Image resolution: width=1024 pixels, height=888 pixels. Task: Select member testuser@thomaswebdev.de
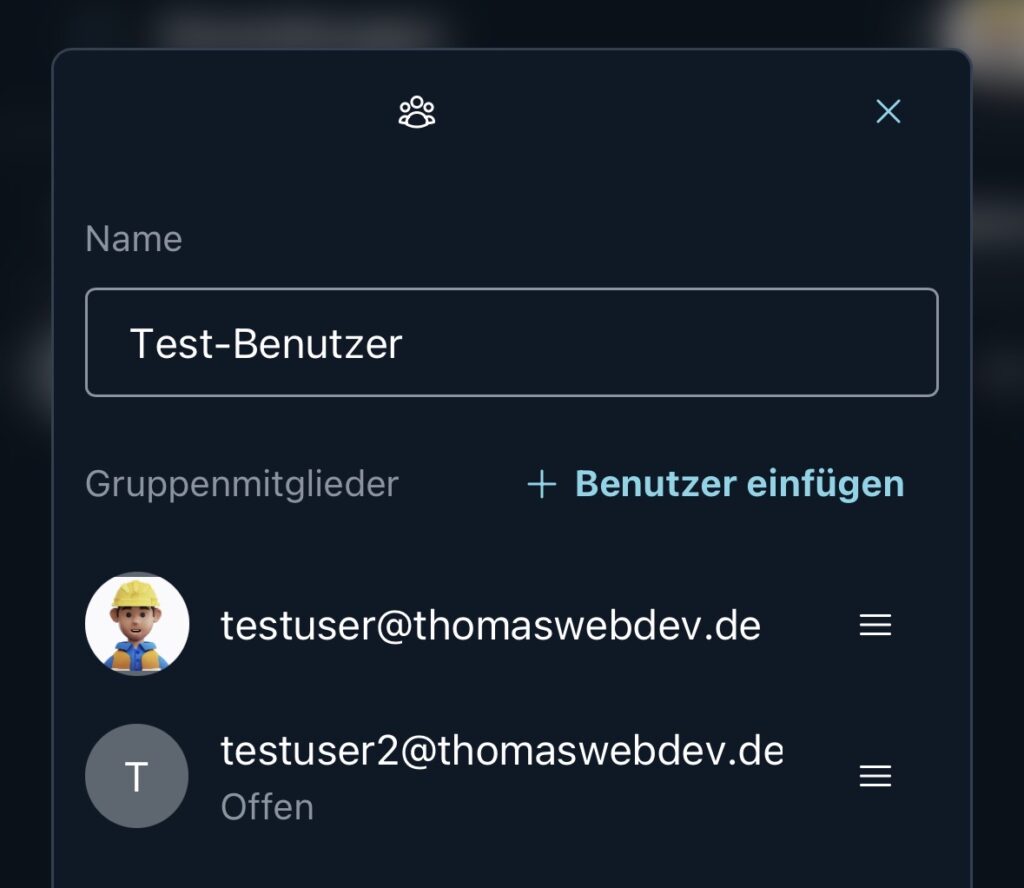click(x=490, y=626)
